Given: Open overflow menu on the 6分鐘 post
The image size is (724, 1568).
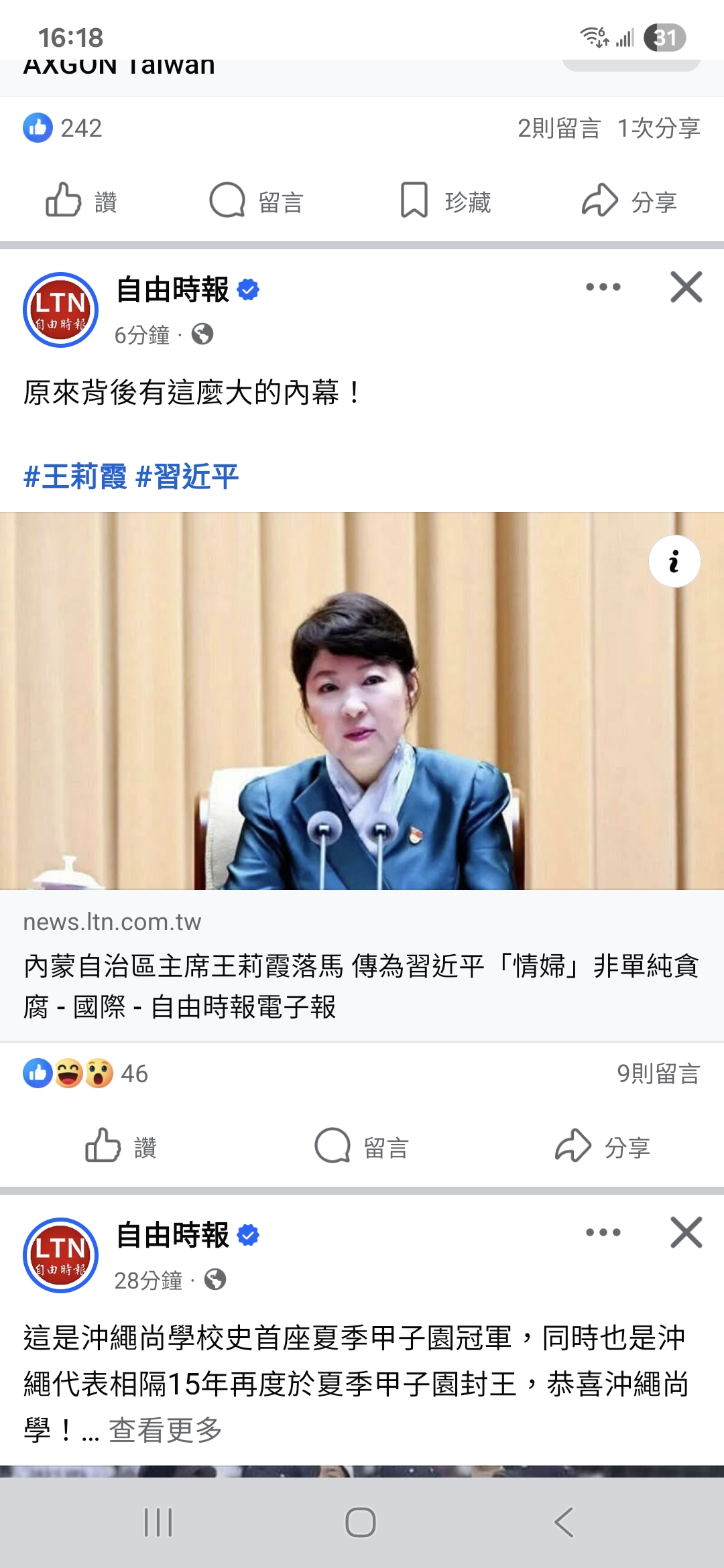Looking at the screenshot, I should 603,287.
